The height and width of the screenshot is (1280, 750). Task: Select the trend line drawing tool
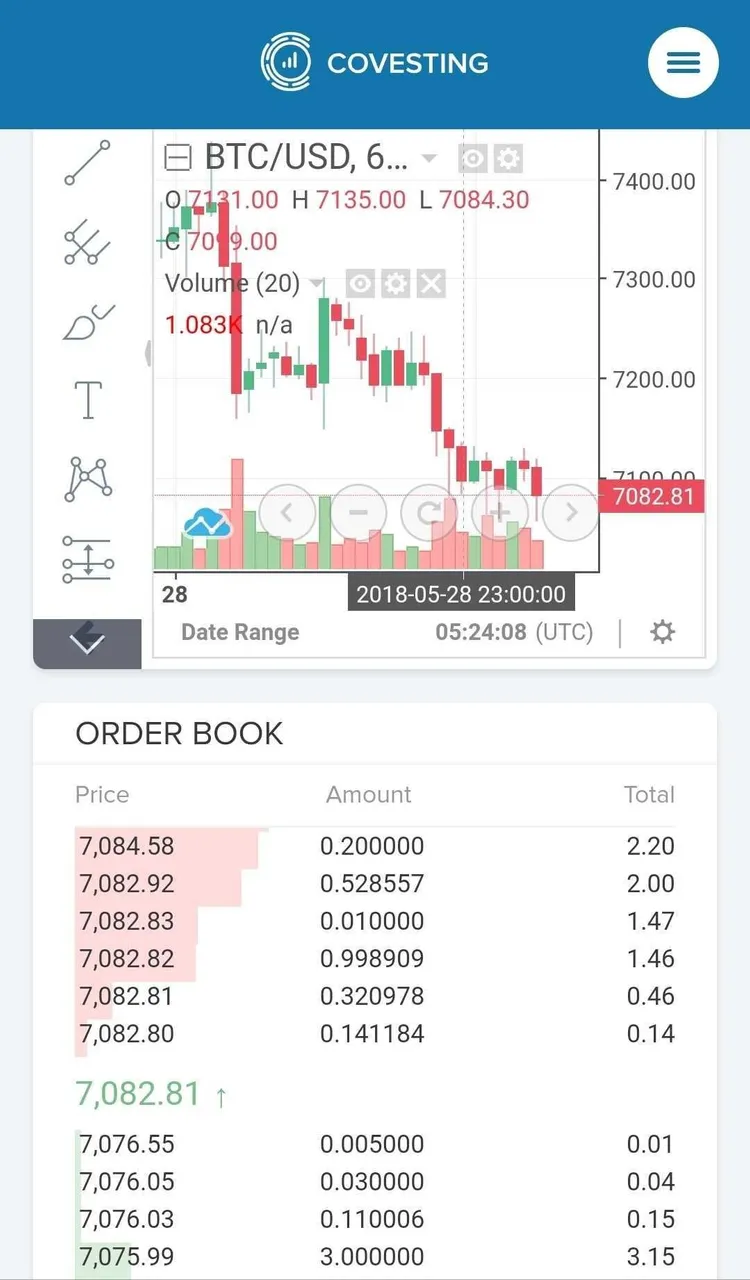tap(88, 163)
